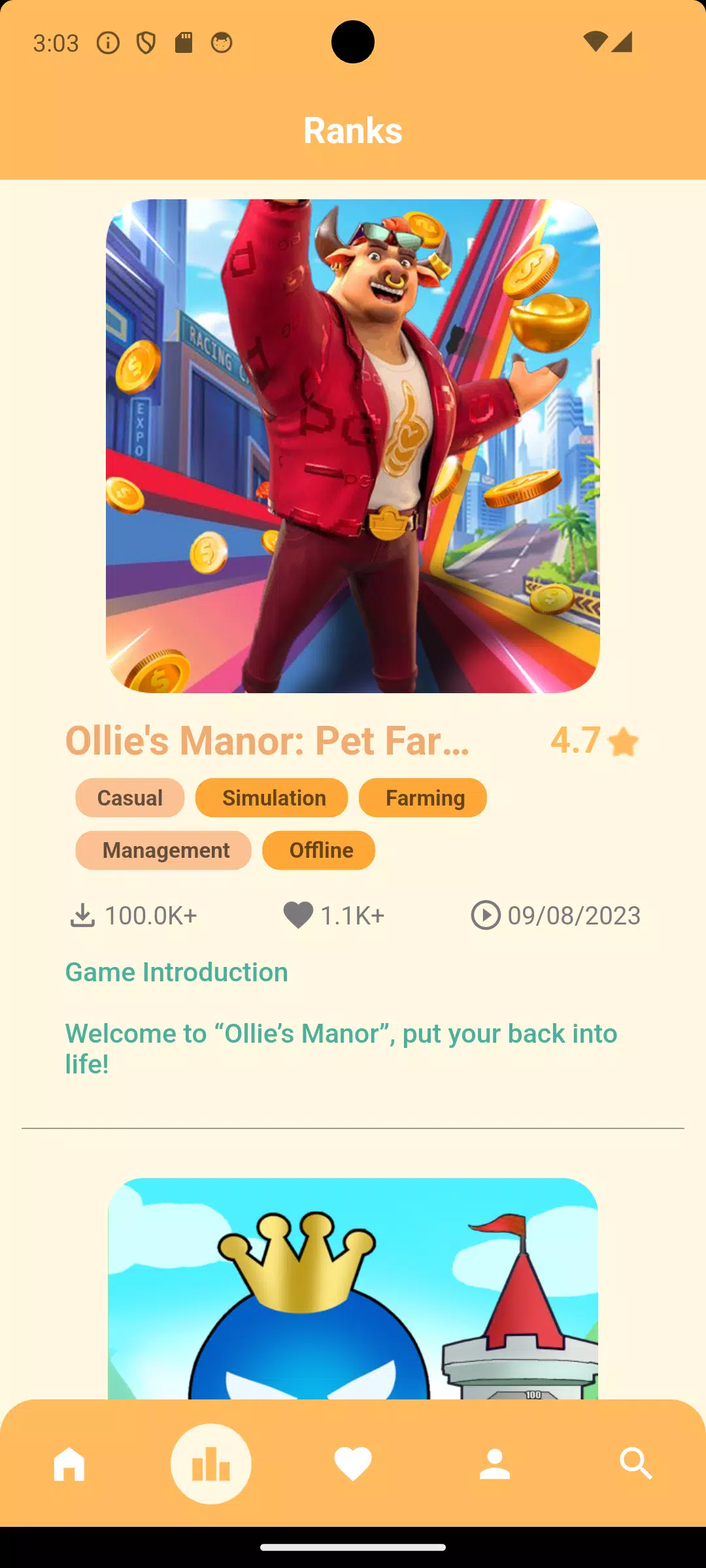706x1568 pixels.
Task: Open the Search tab
Action: pos(635,1463)
